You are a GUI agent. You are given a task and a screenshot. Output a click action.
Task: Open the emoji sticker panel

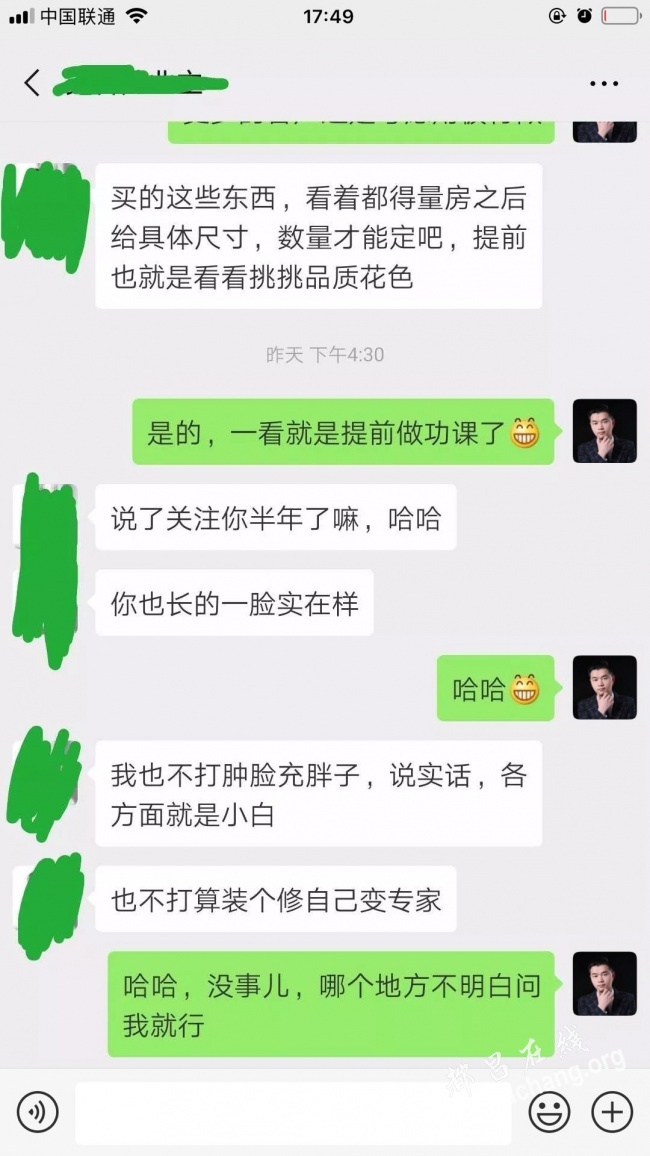pos(548,1112)
